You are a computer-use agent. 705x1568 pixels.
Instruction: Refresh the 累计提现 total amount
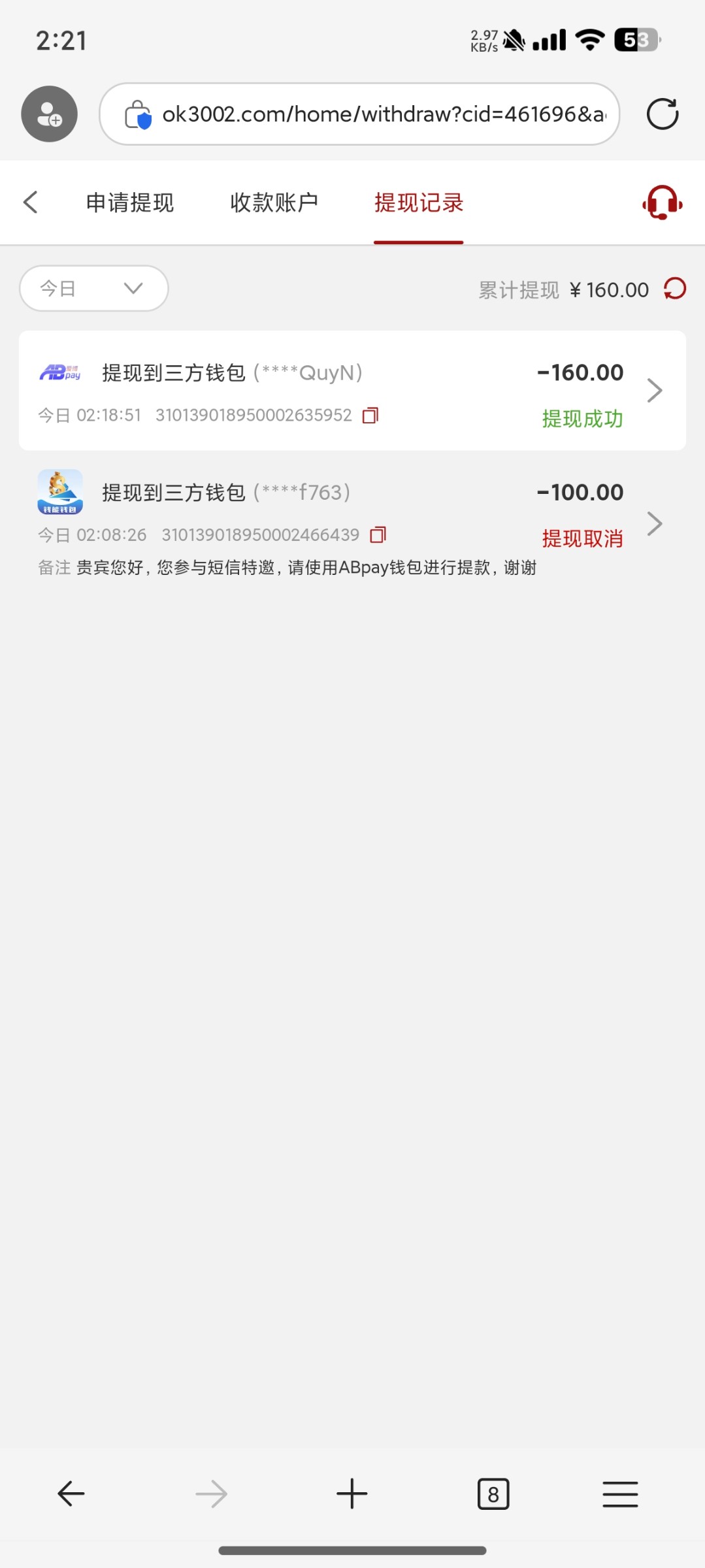675,288
